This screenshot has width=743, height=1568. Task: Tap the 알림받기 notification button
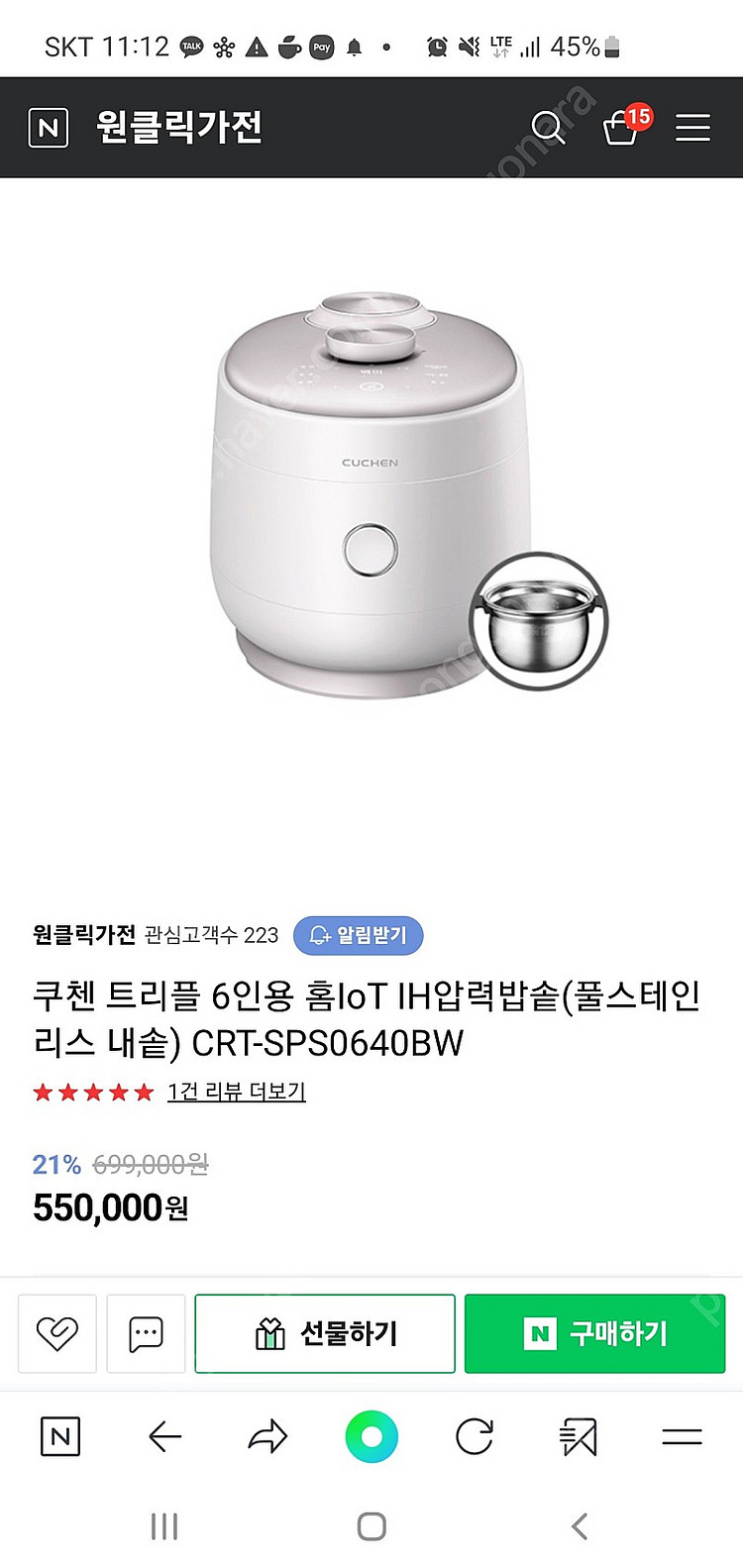(359, 935)
